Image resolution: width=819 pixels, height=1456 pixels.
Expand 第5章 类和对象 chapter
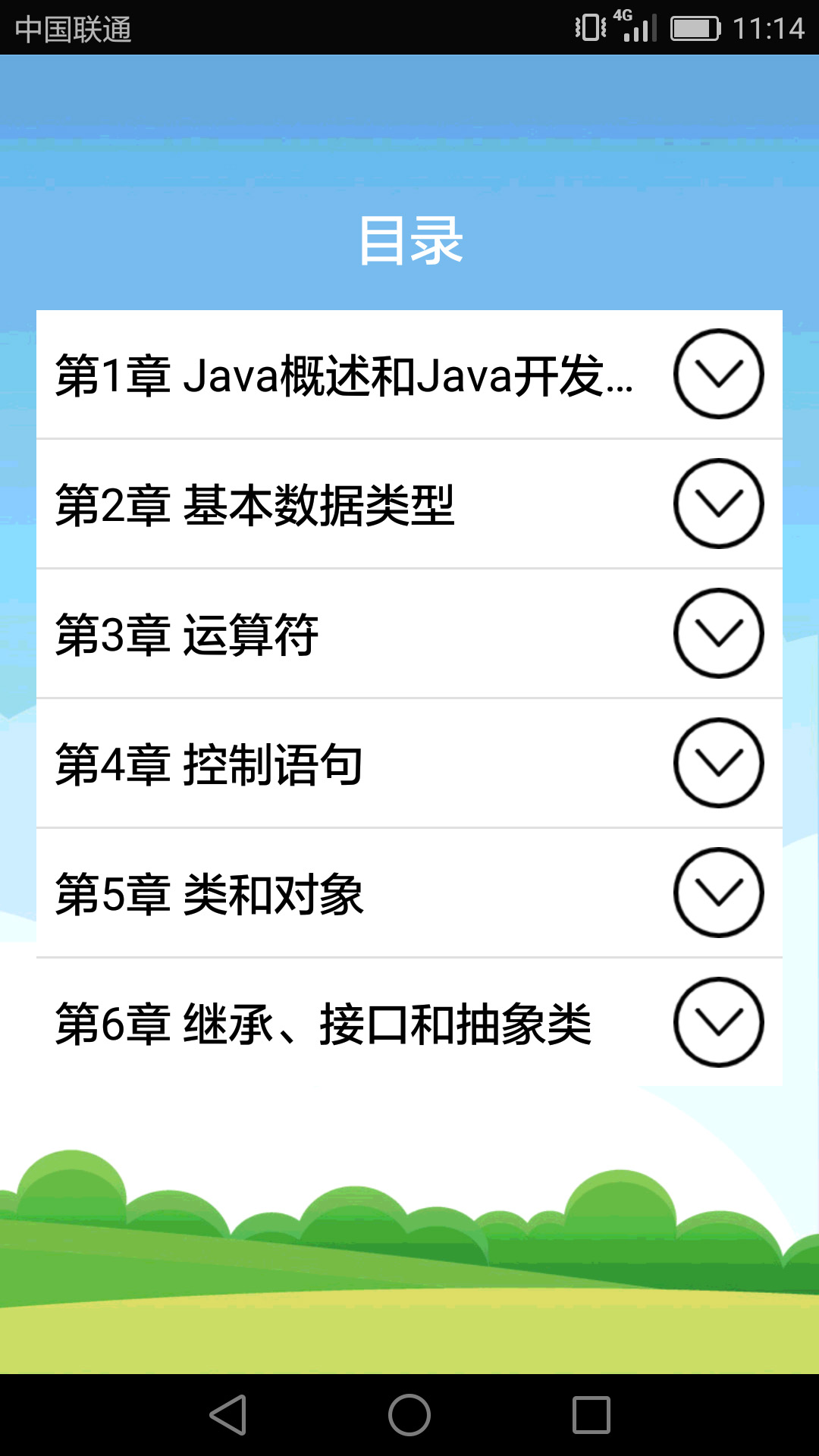pos(718,893)
